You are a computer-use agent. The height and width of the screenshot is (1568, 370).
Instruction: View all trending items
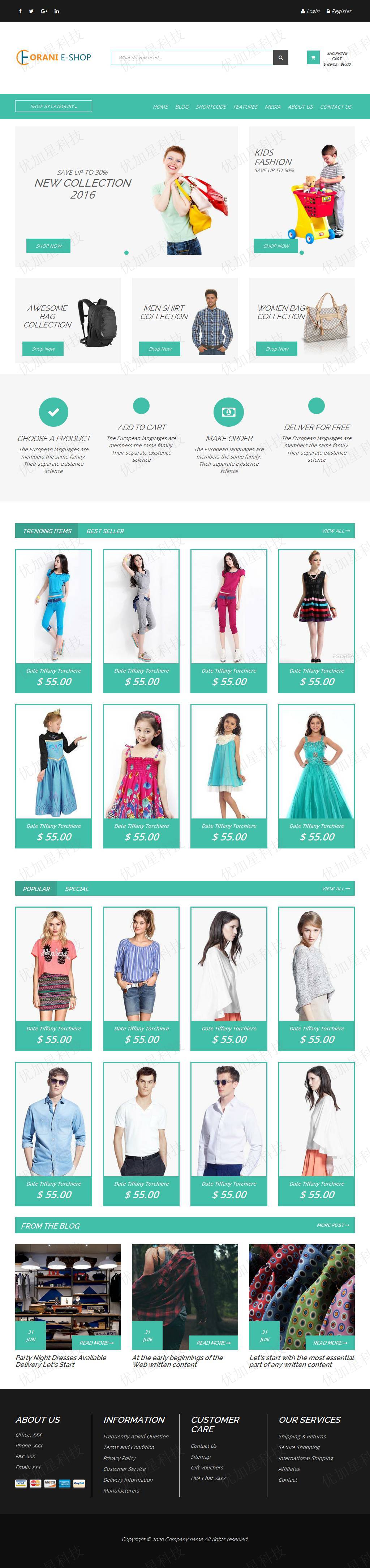(x=335, y=531)
